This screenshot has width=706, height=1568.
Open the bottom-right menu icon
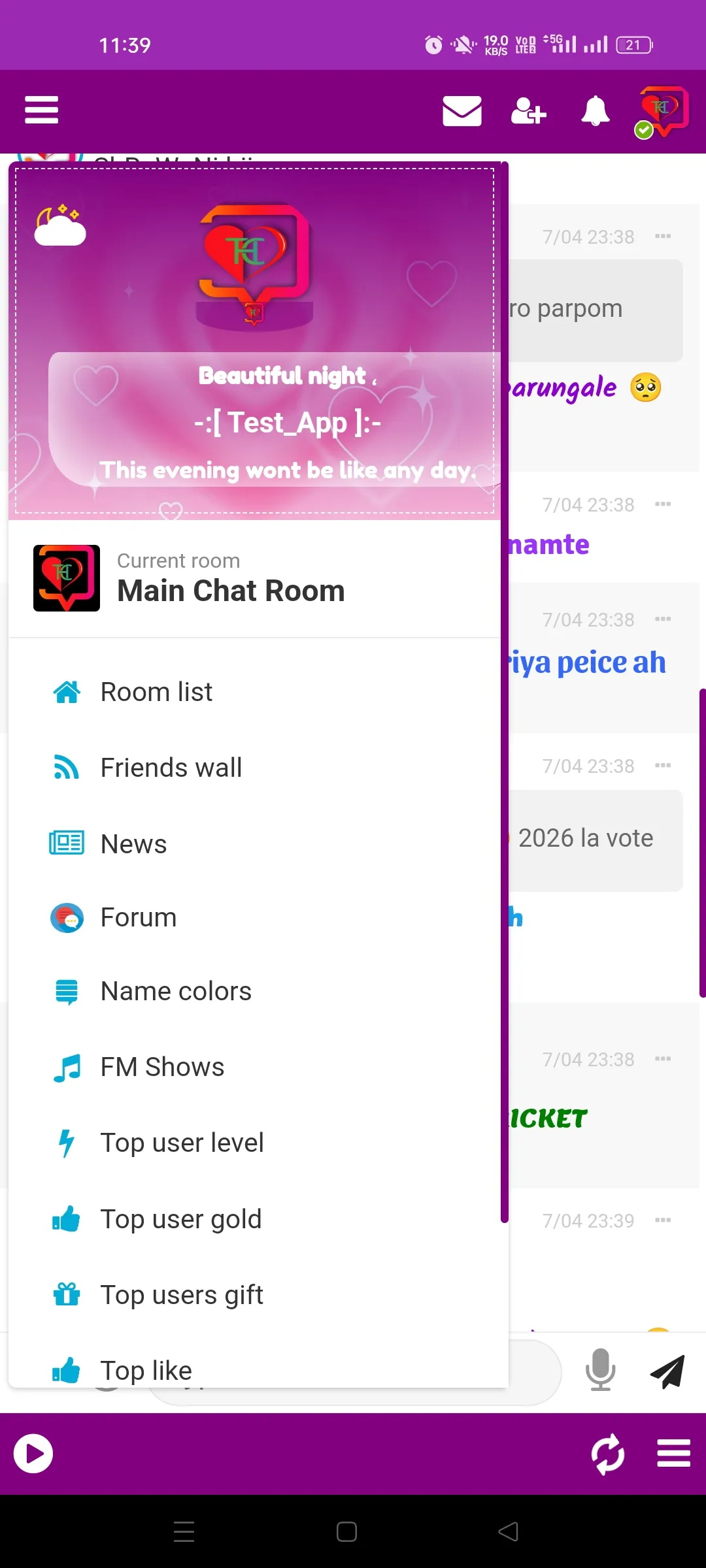coord(673,1453)
